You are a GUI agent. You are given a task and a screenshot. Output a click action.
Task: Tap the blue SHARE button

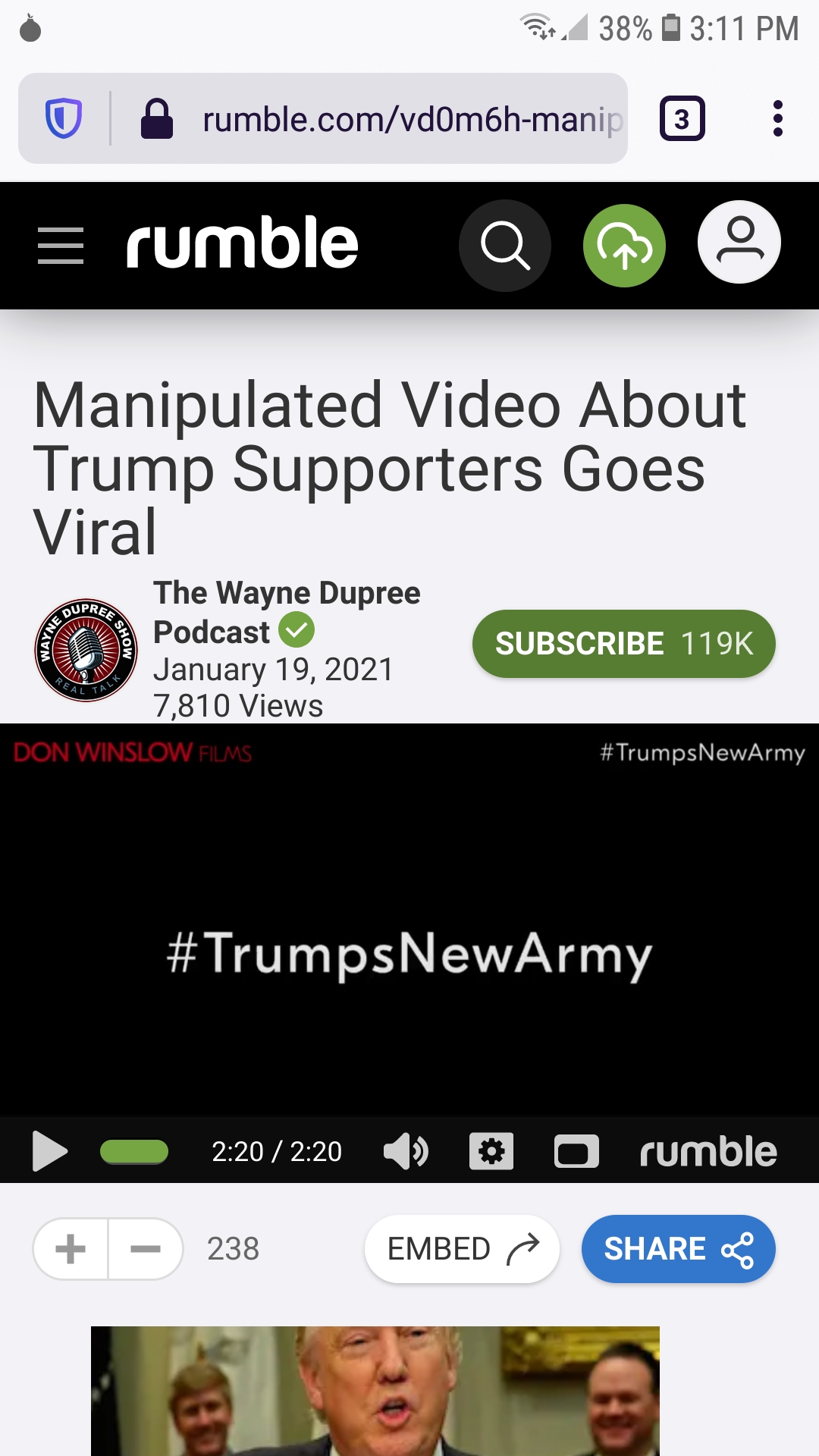click(x=679, y=1249)
